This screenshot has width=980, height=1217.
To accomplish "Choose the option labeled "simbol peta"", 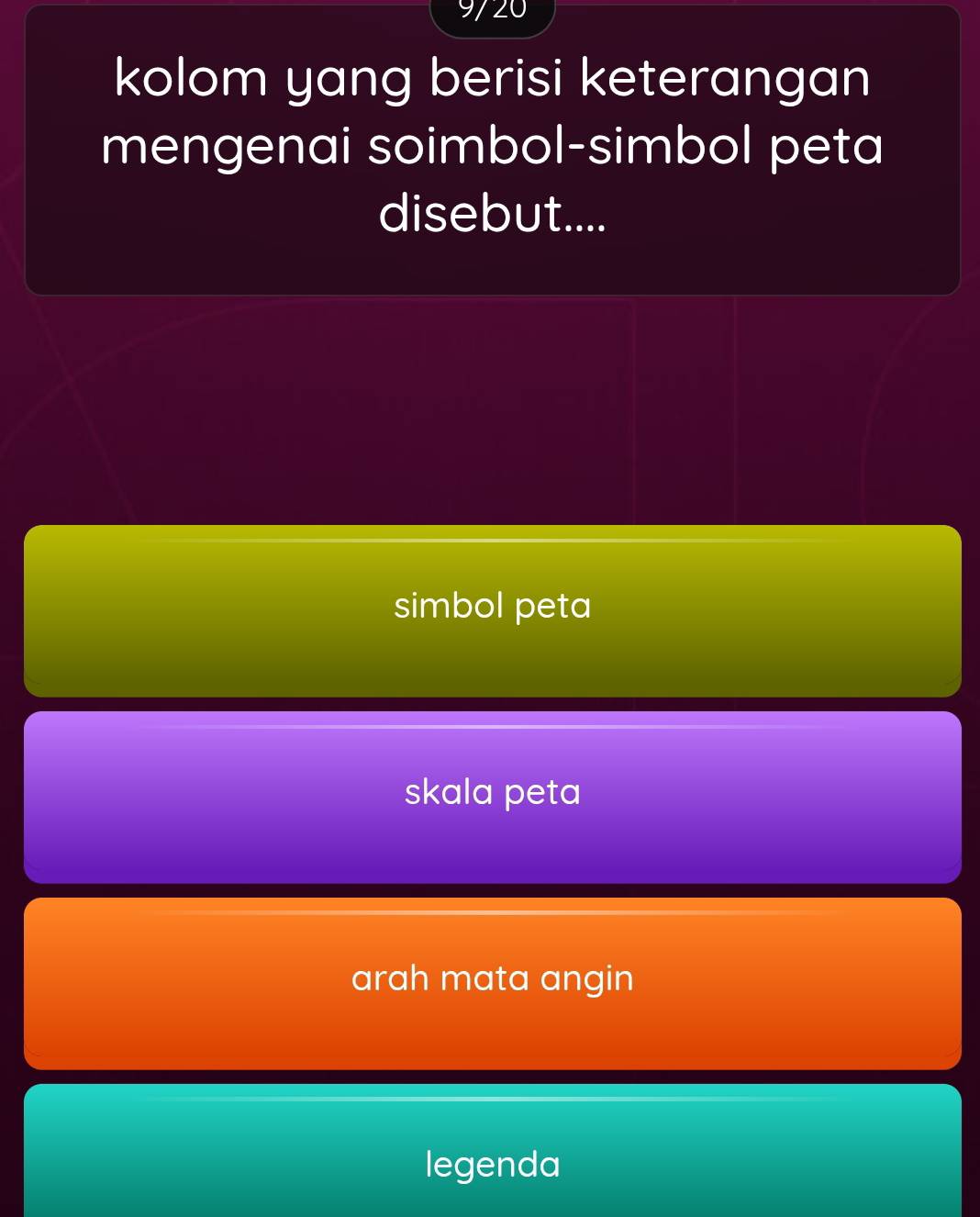I will click(492, 606).
